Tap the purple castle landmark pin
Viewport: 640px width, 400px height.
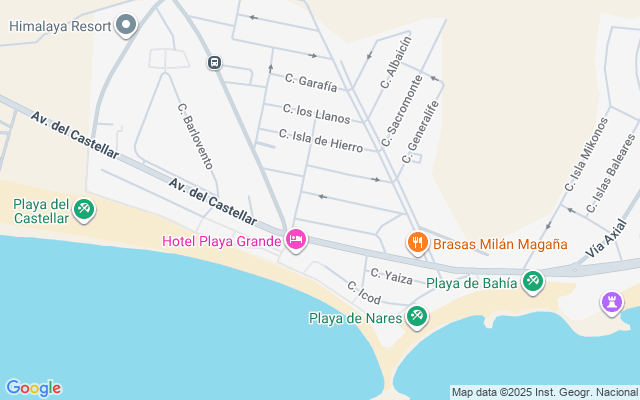[612, 303]
